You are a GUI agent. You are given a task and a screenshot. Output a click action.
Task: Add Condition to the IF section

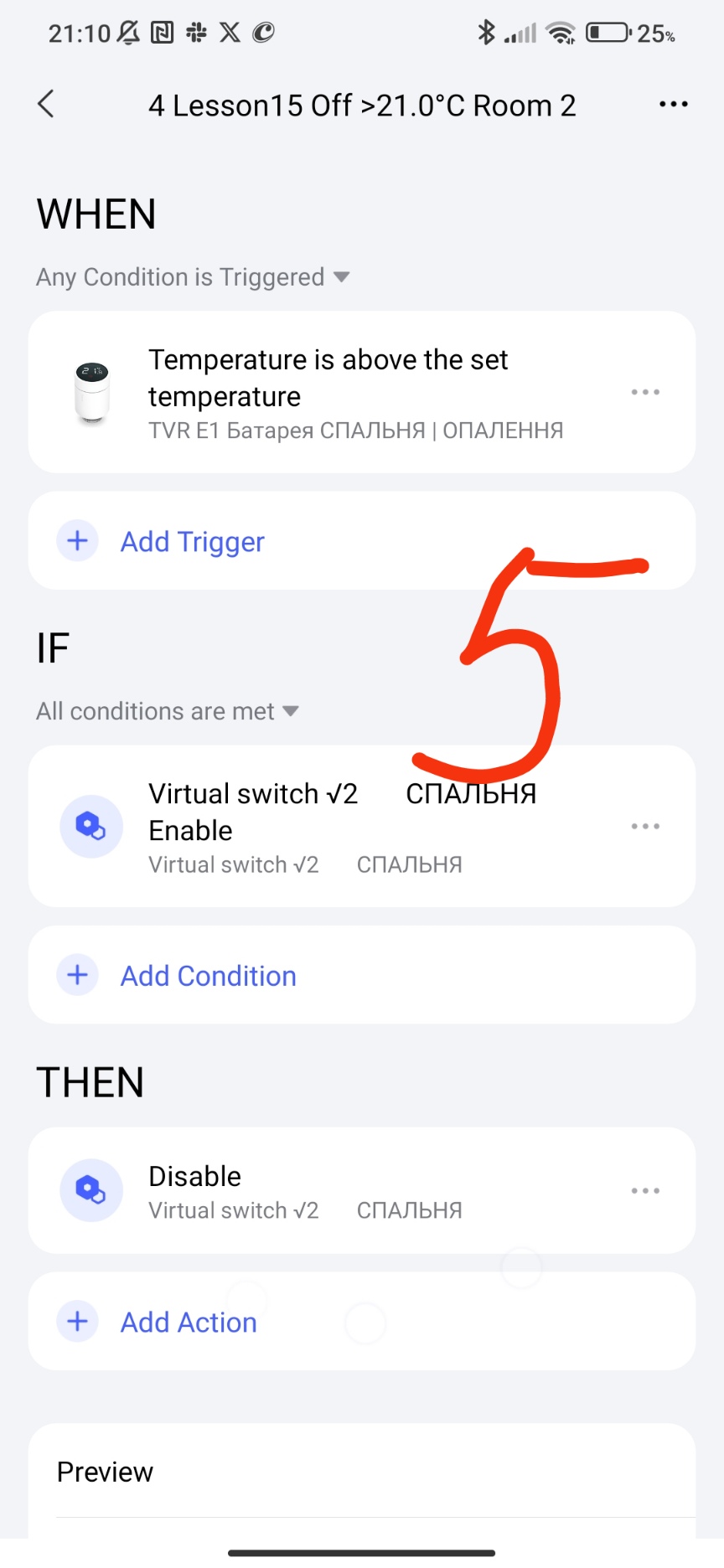[x=208, y=976]
